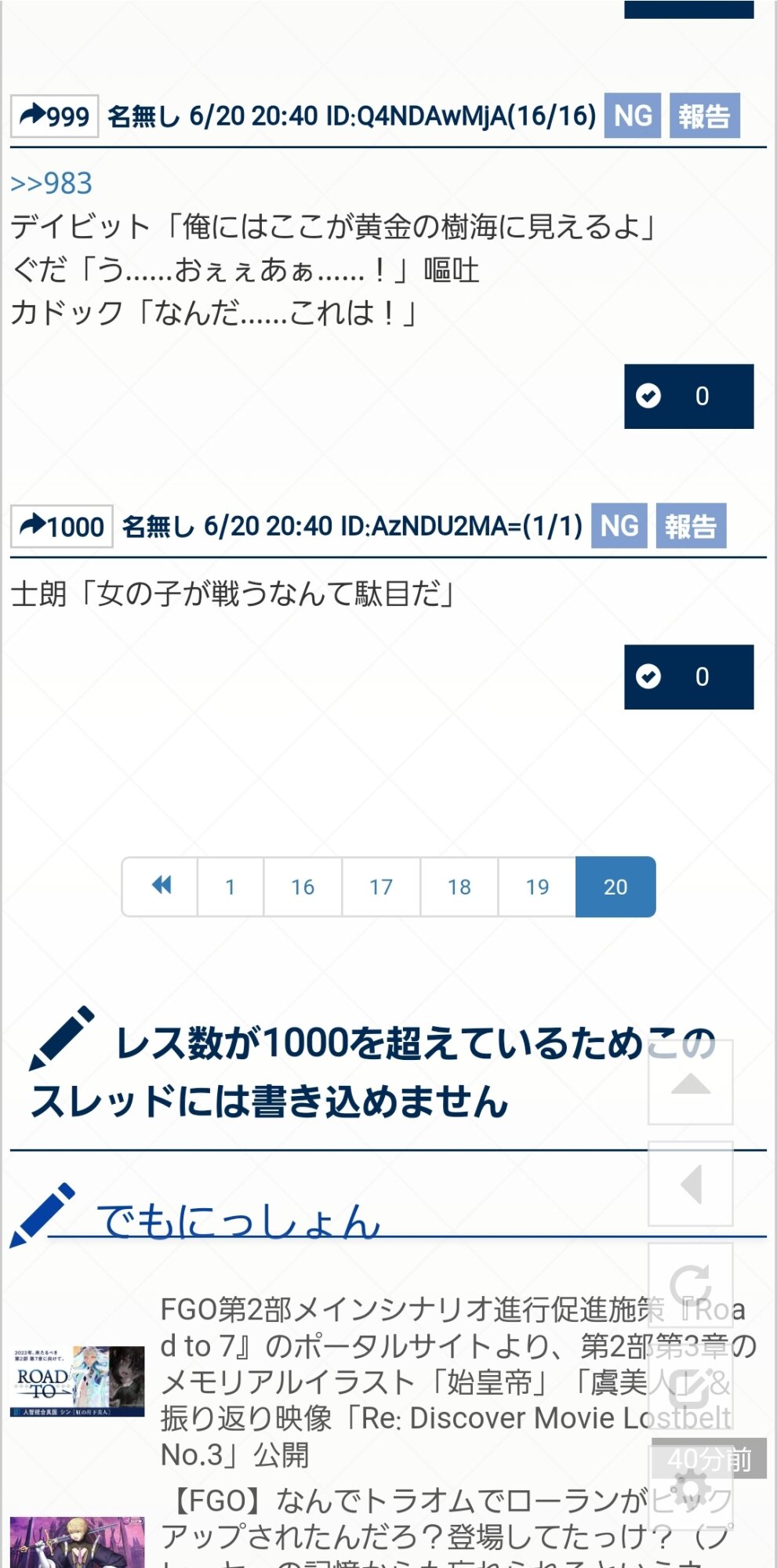
Task: Report post 1000 via 報告
Action: pos(691,526)
